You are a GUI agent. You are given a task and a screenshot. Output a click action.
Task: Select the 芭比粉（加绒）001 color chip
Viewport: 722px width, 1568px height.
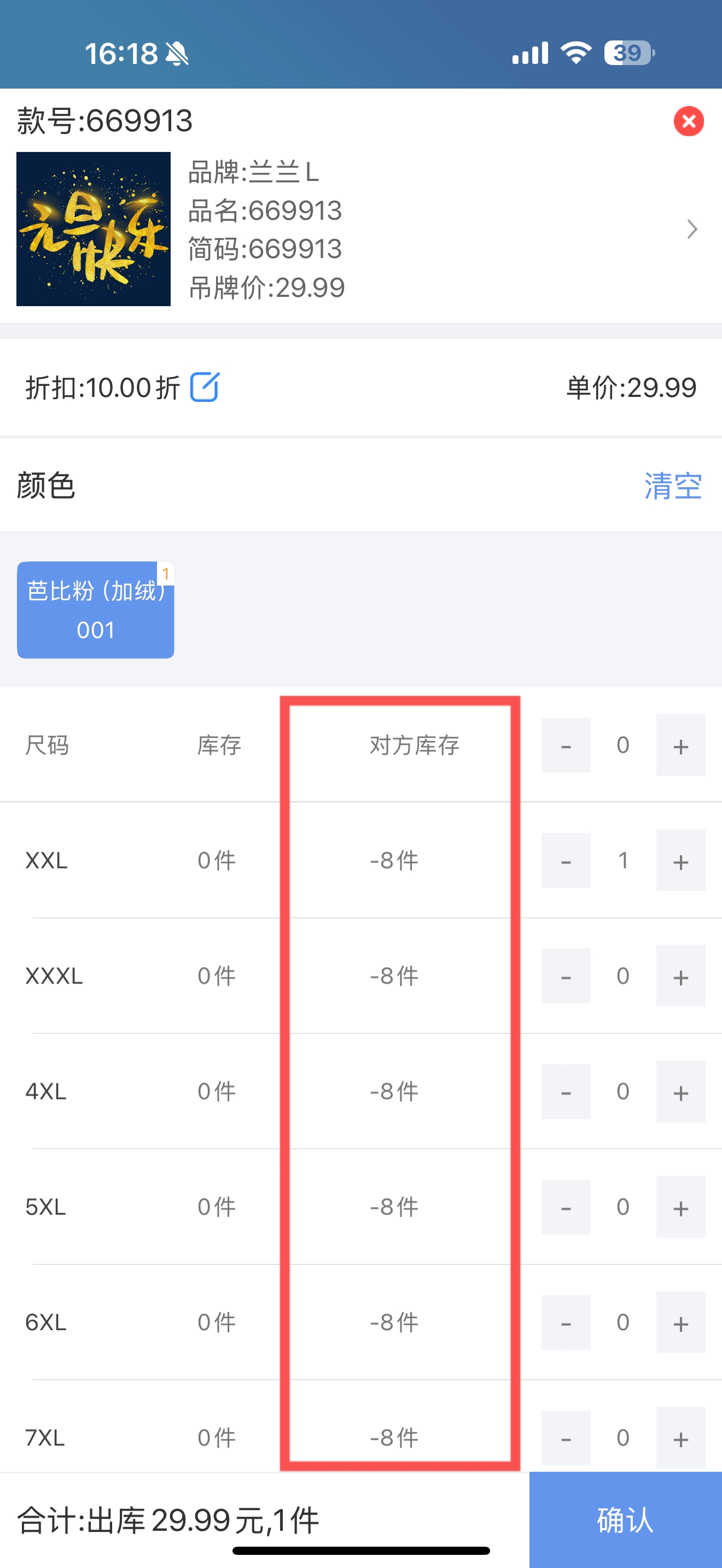(96, 609)
